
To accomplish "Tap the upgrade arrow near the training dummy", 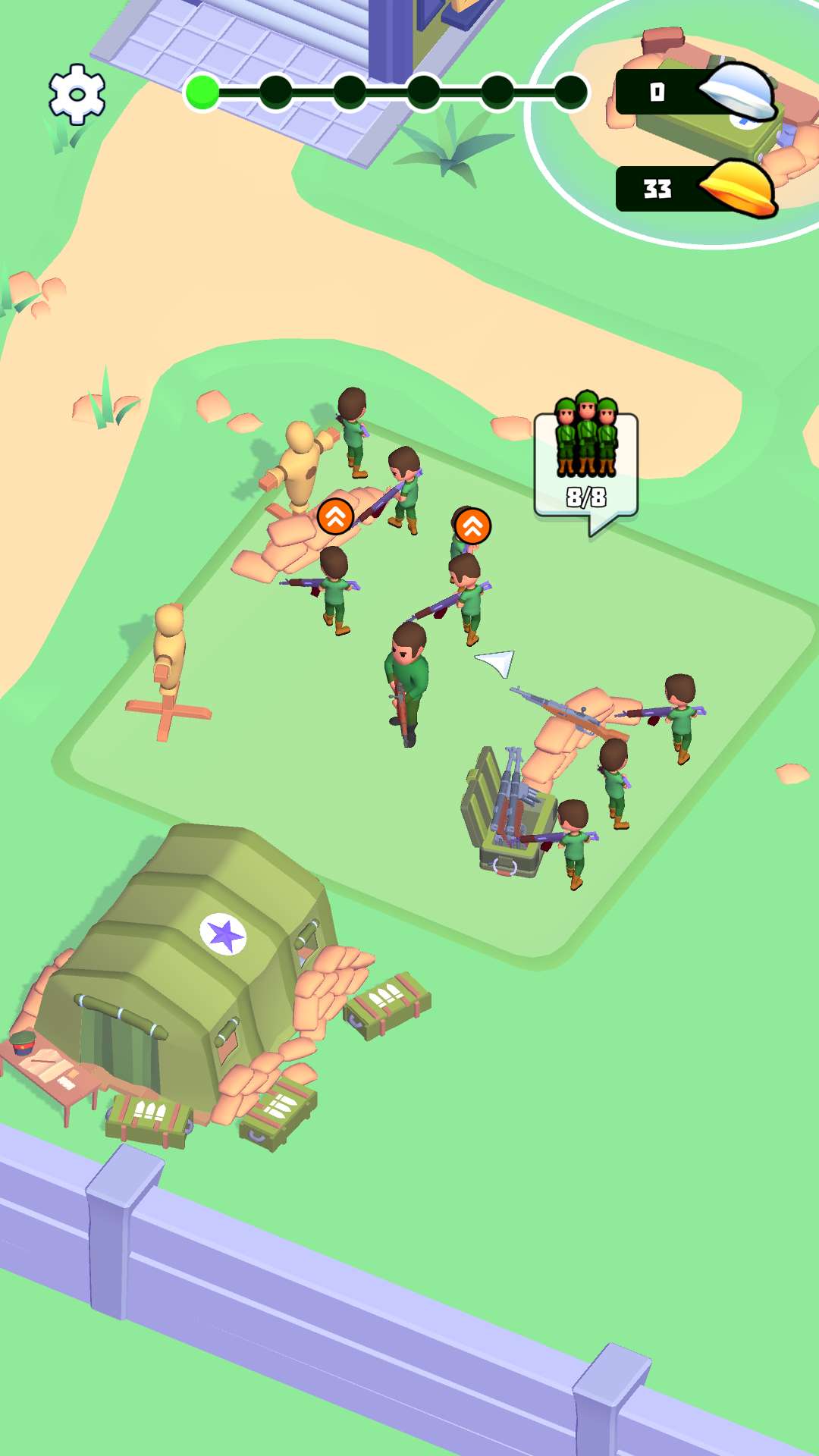I will coord(335,516).
